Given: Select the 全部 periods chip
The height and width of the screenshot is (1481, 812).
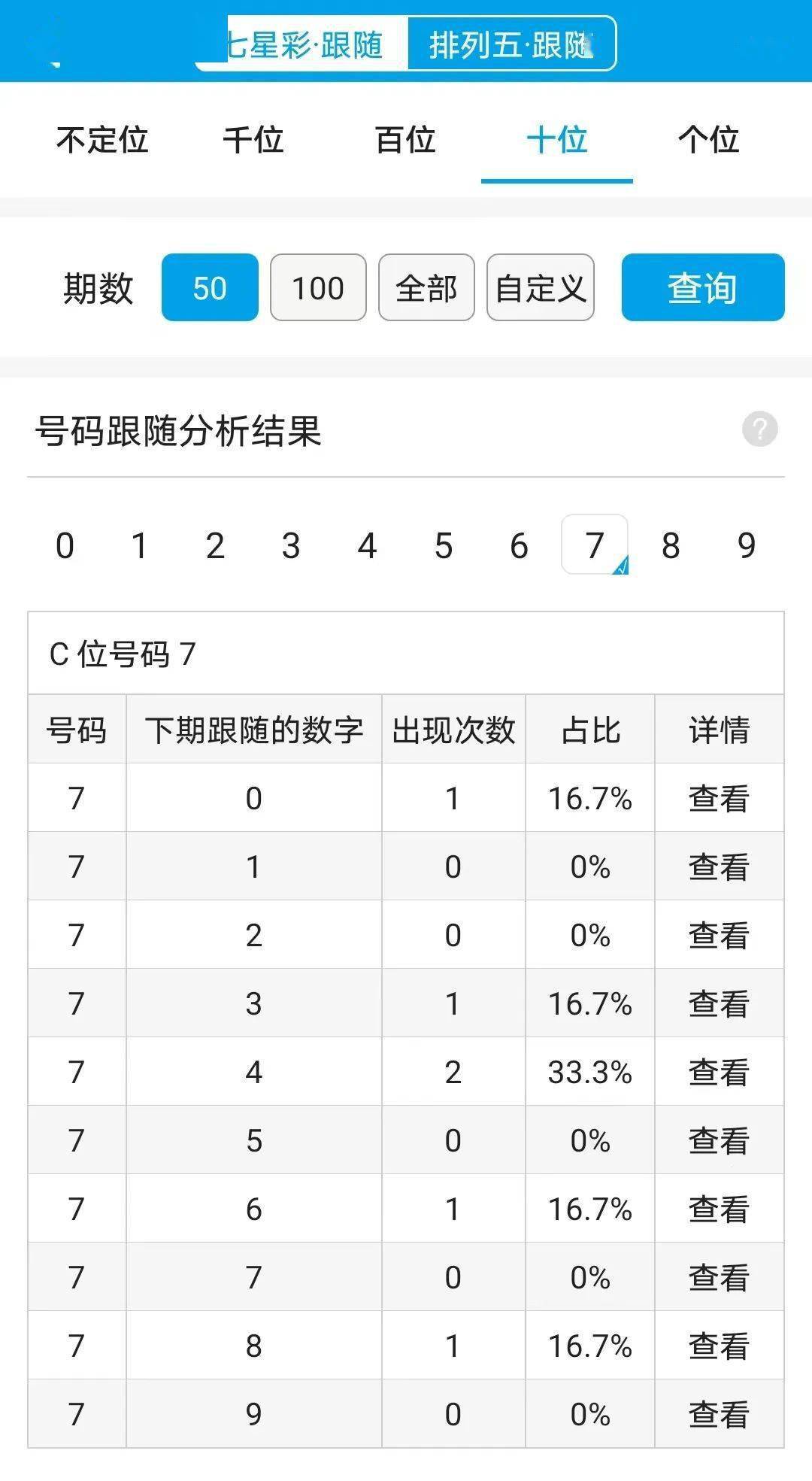Looking at the screenshot, I should pos(426,287).
